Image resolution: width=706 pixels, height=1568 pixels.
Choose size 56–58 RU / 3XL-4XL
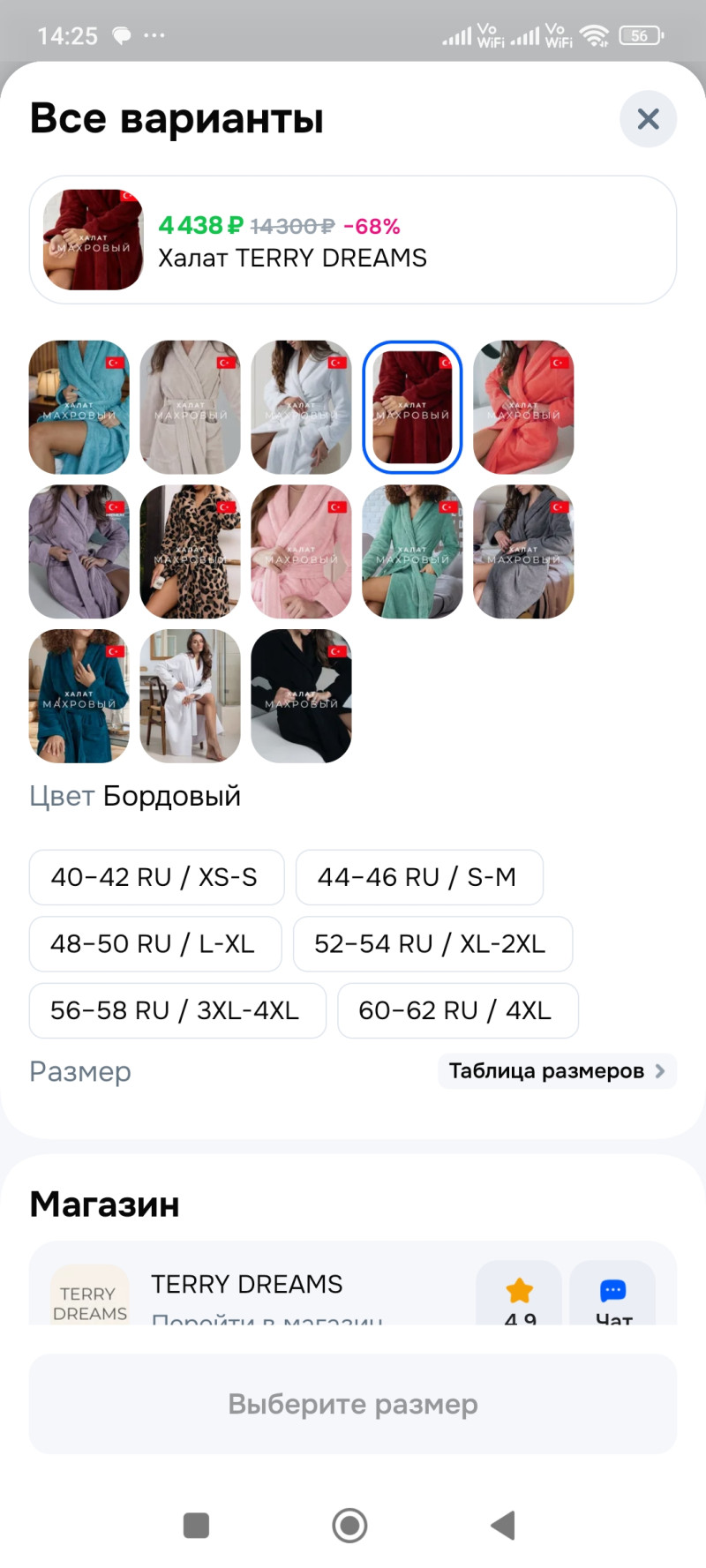pos(176,1010)
